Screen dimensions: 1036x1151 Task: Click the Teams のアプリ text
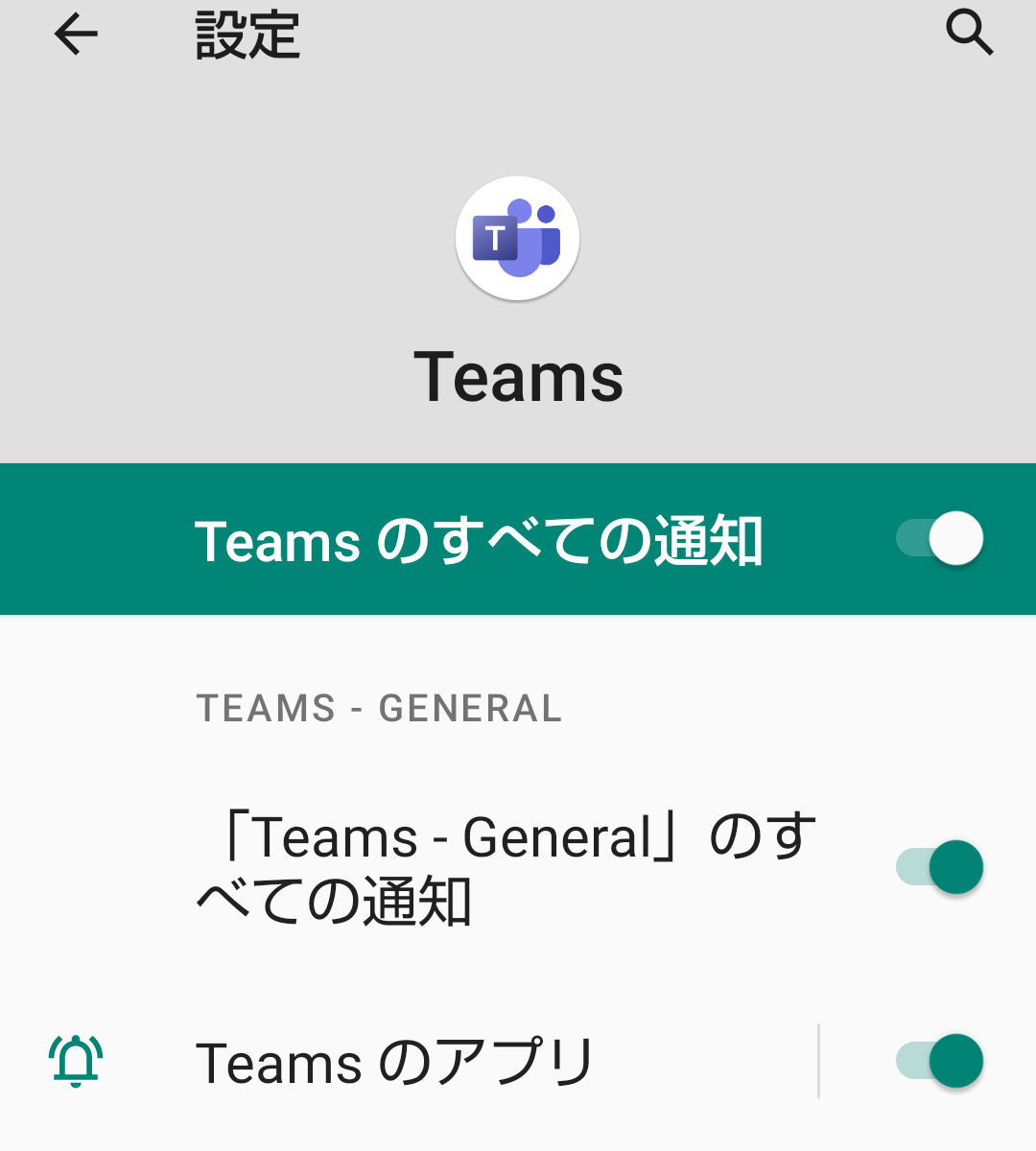(393, 1059)
